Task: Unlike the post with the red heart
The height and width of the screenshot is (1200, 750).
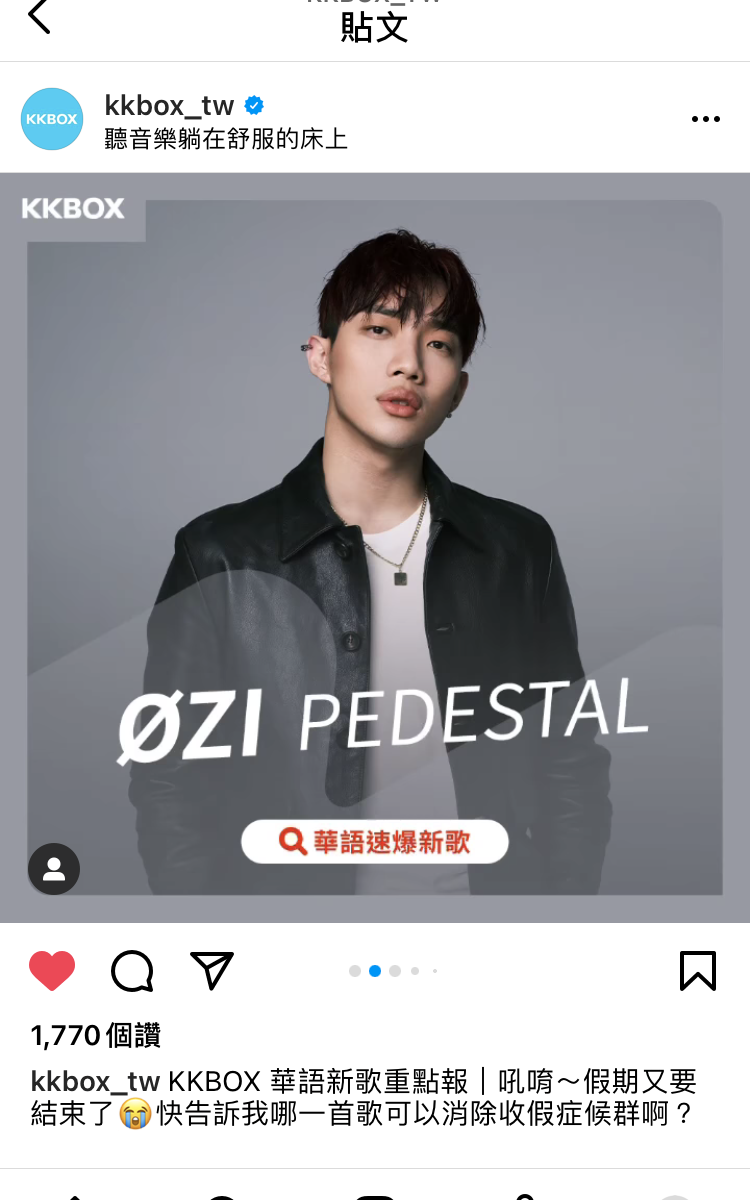Action: pyautogui.click(x=52, y=970)
